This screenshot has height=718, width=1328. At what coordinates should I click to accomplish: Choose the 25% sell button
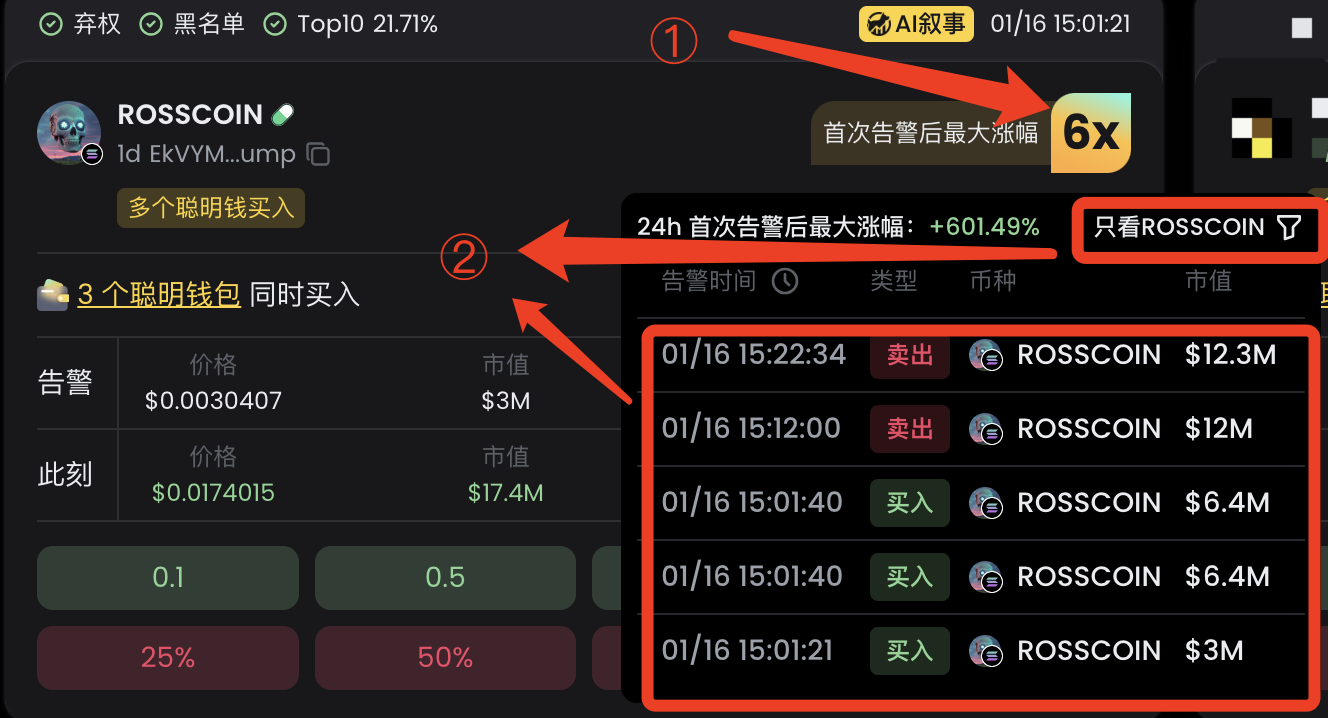click(x=168, y=658)
